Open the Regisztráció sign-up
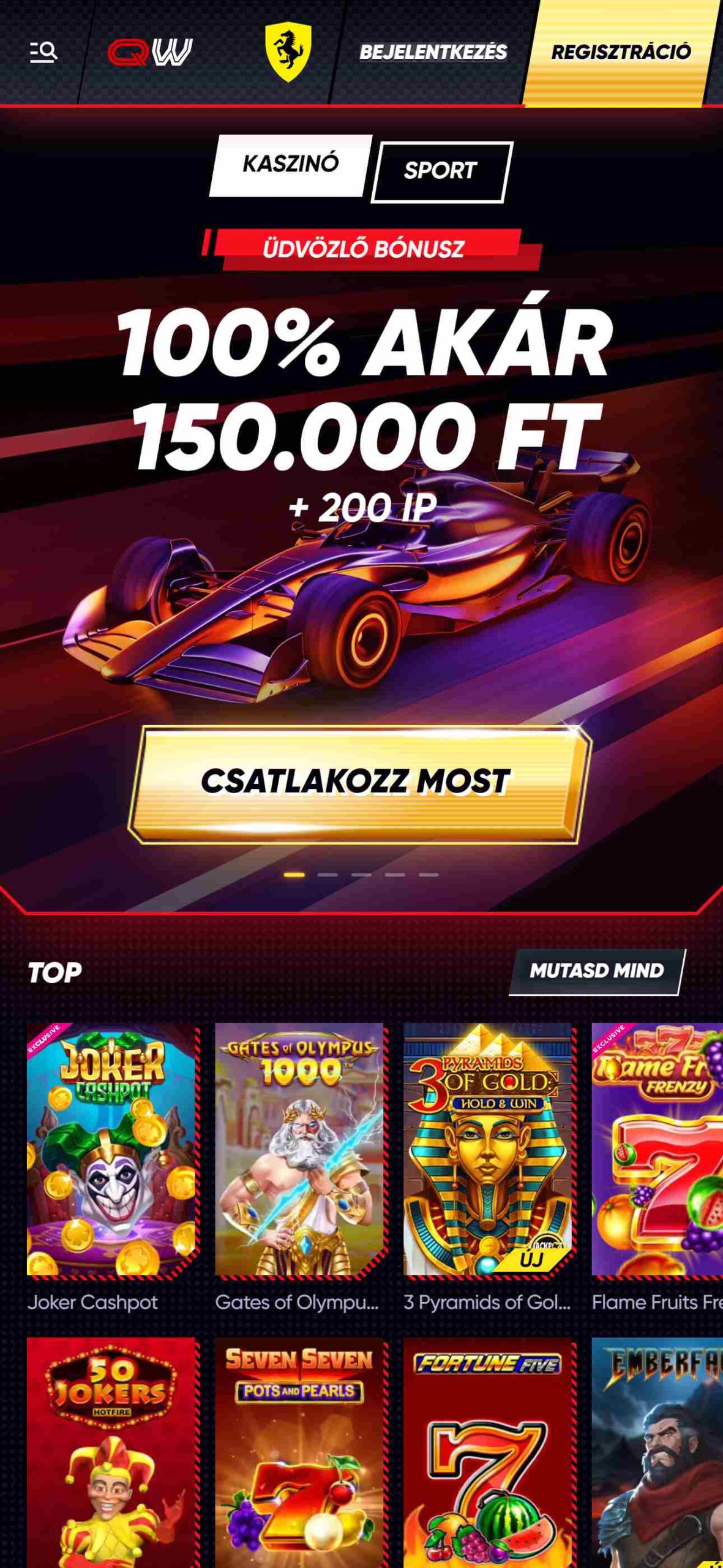Screen dimensions: 723x1568 point(620,52)
